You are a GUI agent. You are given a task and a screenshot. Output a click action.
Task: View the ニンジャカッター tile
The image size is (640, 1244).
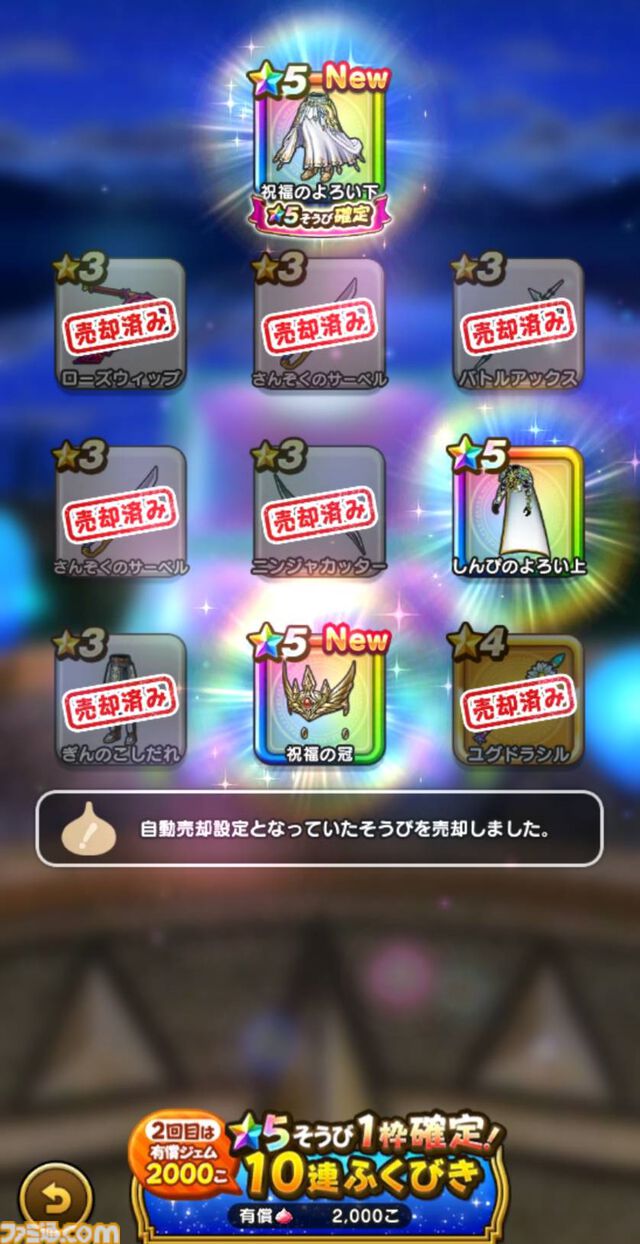click(319, 512)
